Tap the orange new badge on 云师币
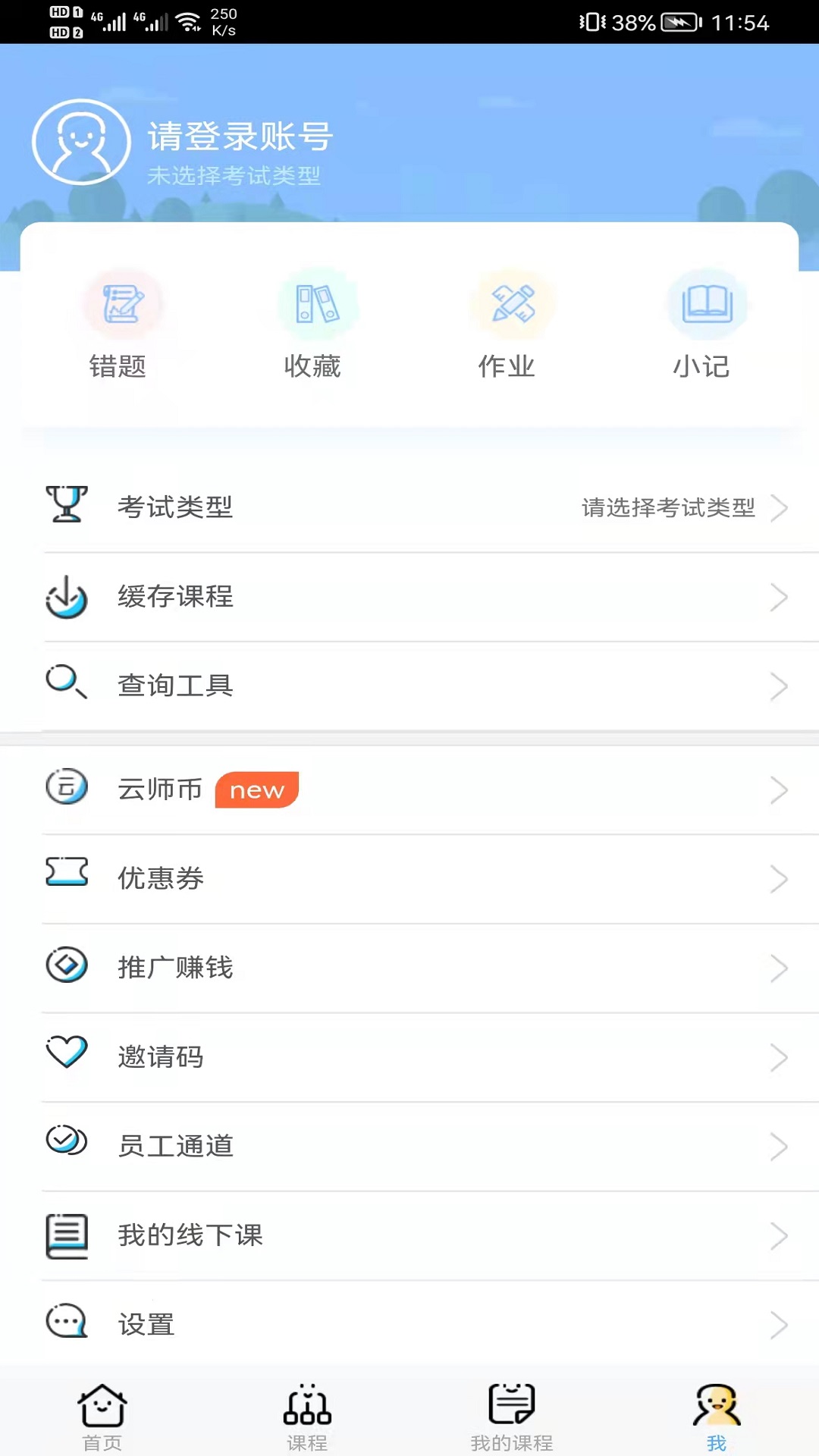This screenshot has width=819, height=1456. [x=257, y=789]
